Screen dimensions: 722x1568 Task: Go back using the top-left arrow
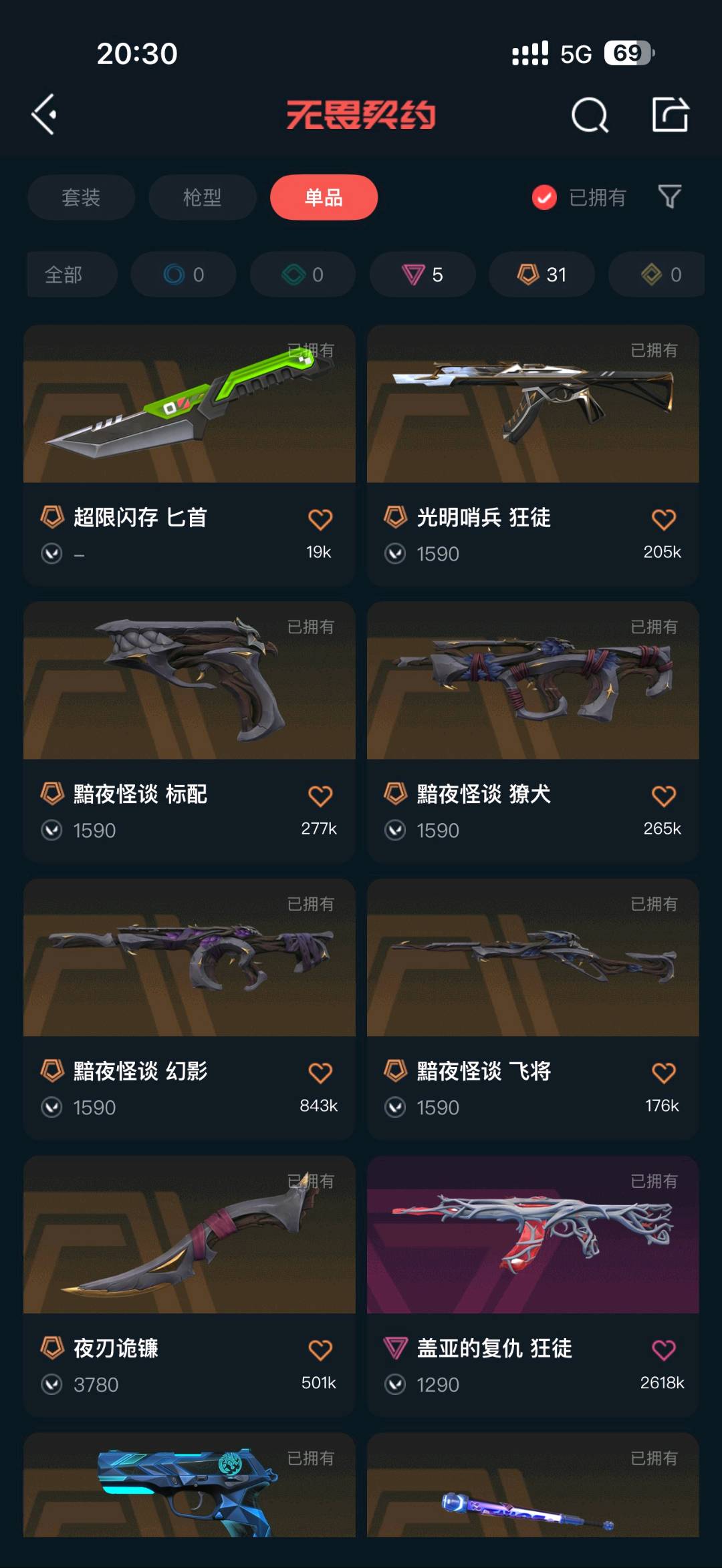[x=44, y=114]
